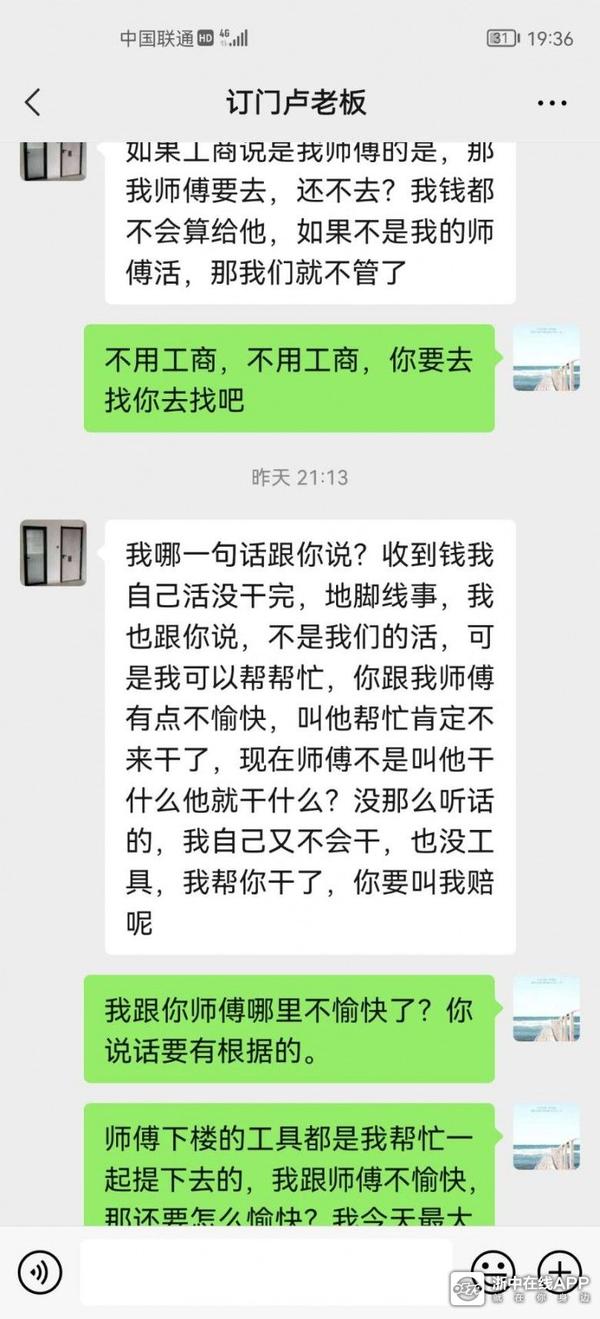The width and height of the screenshot is (600, 1319).
Task: View own avatar beside 不用工商 message
Action: [546, 358]
